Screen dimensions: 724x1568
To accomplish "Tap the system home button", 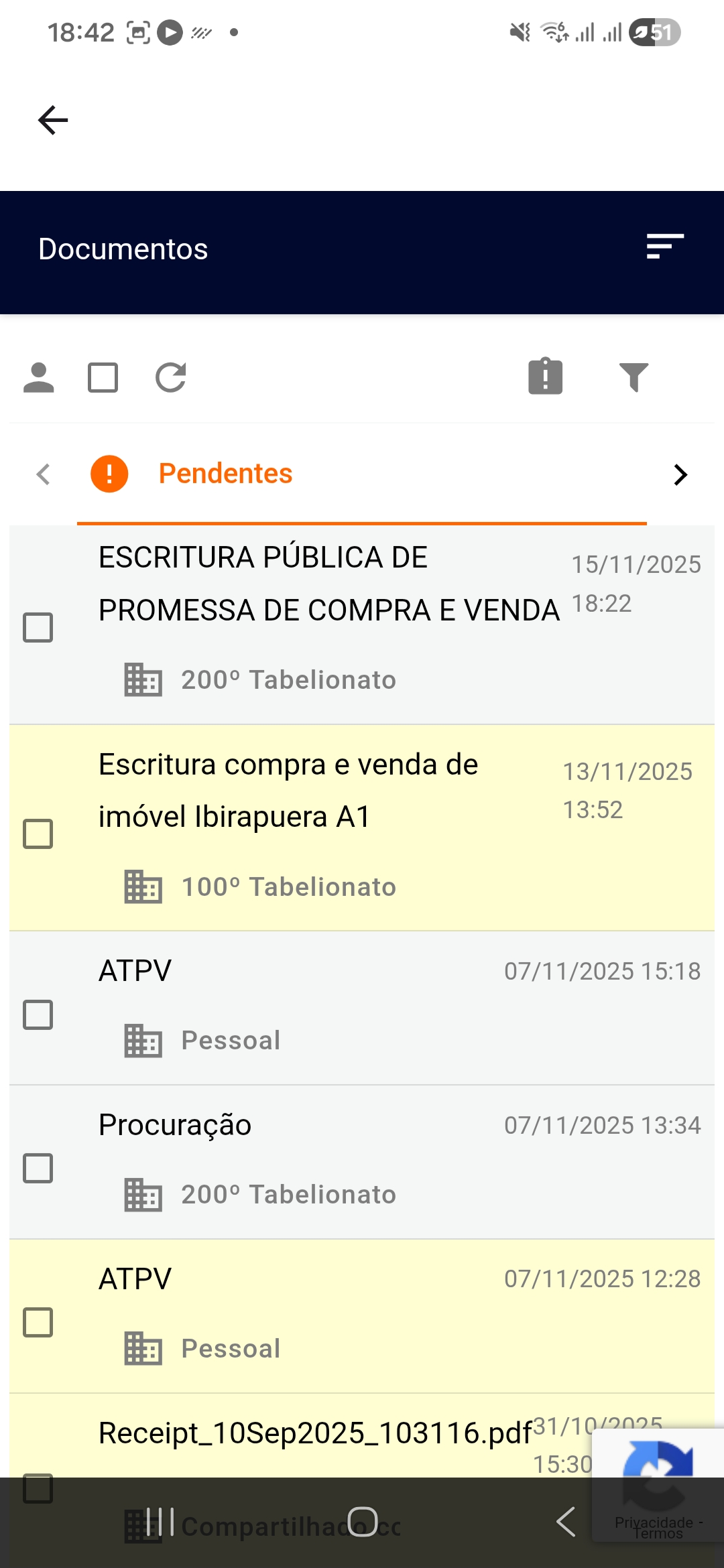I will pyautogui.click(x=362, y=1521).
